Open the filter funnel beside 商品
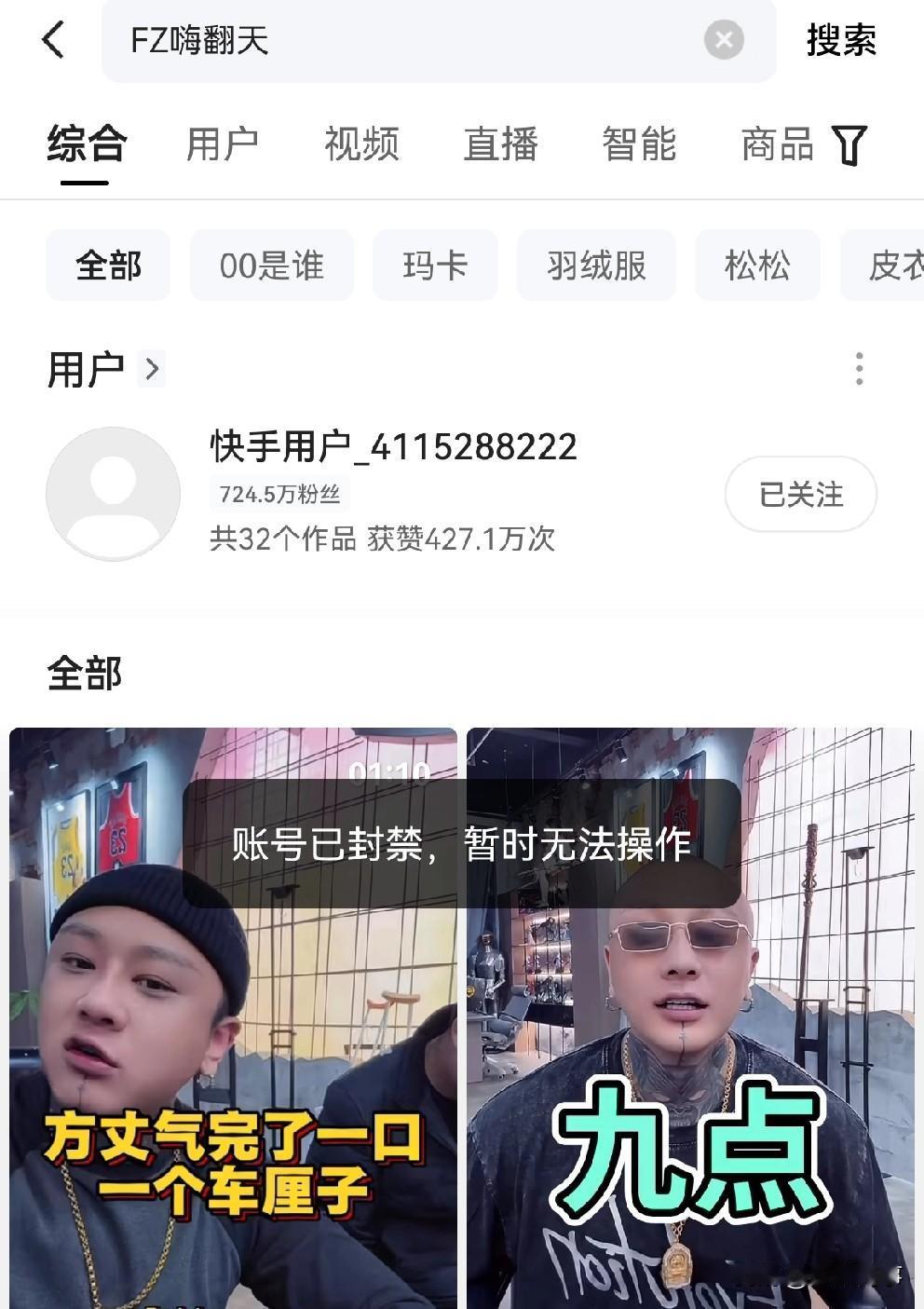This screenshot has height=1309, width=924. (x=850, y=145)
